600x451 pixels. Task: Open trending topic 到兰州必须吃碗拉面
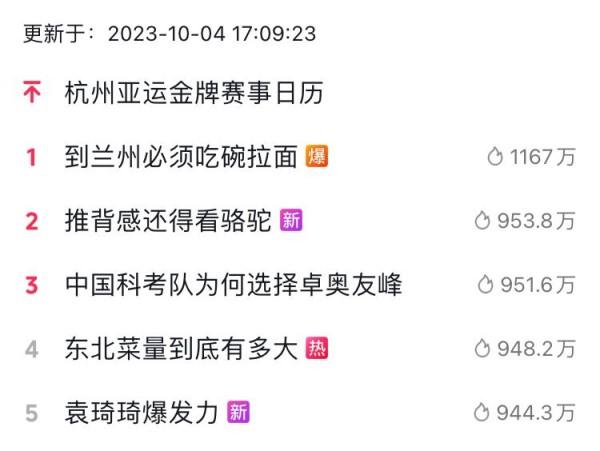point(180,157)
